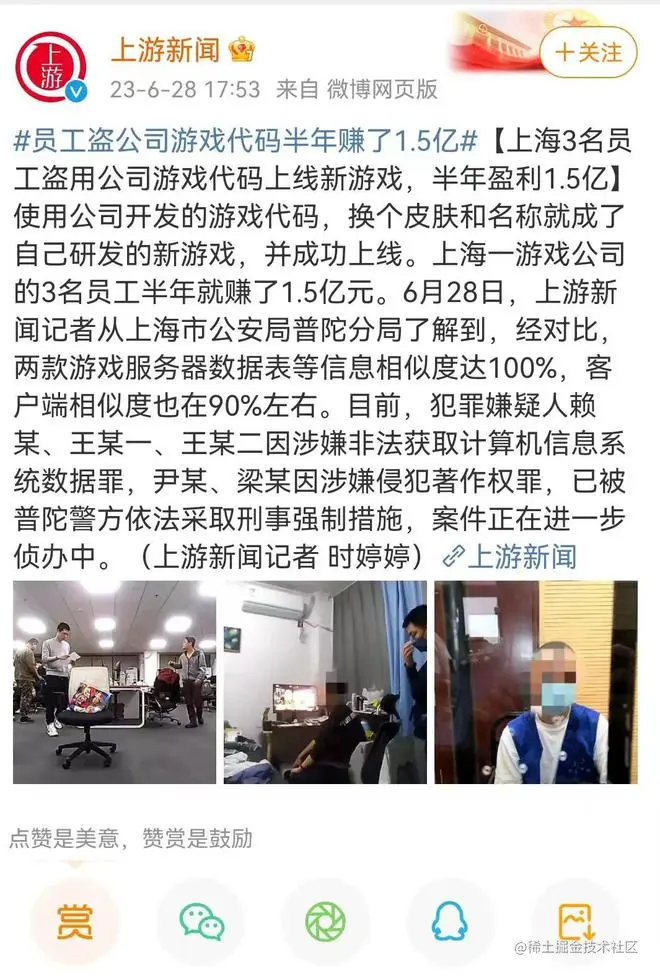660x977 pixels.
Task: Share the post to WeChat Moments
Action: (325, 920)
